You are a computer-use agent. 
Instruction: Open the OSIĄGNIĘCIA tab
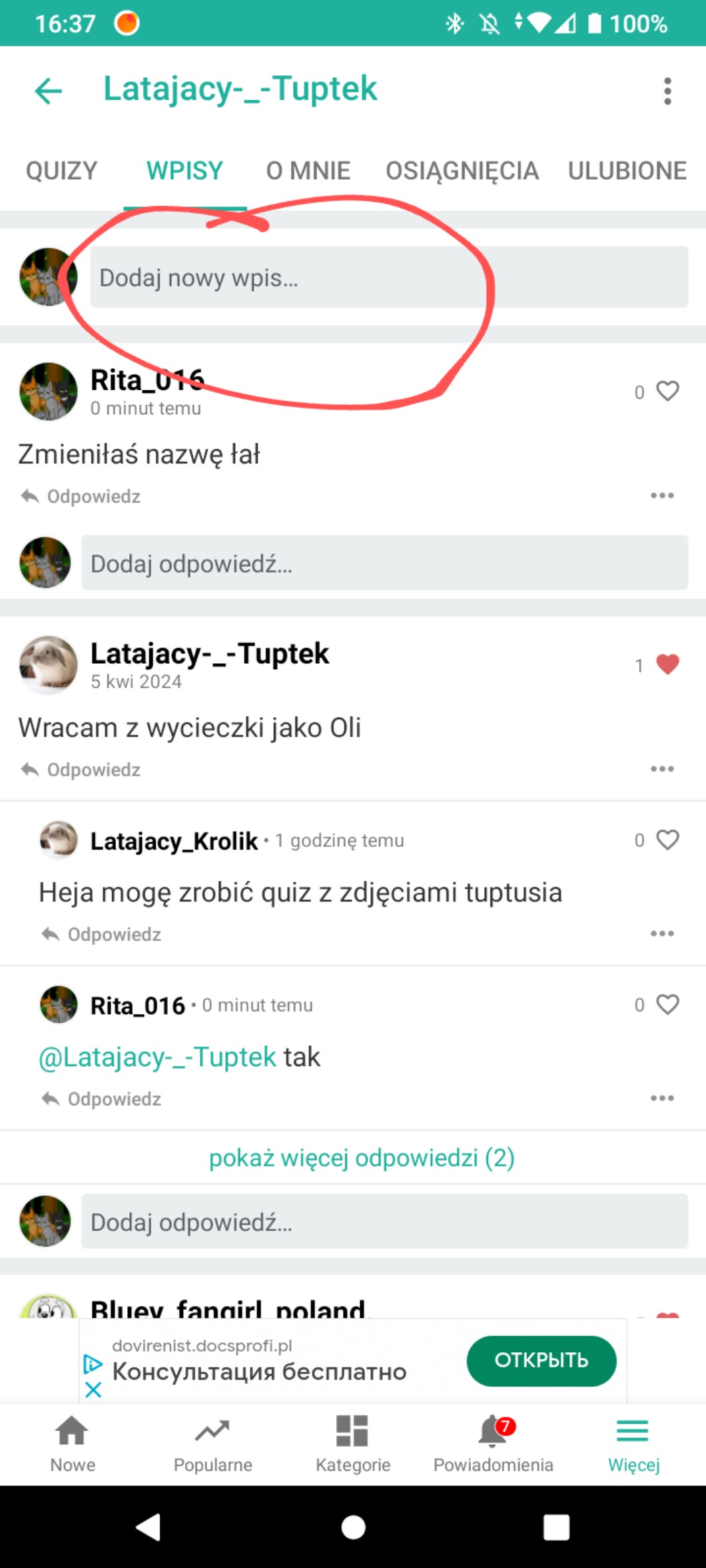(x=462, y=171)
